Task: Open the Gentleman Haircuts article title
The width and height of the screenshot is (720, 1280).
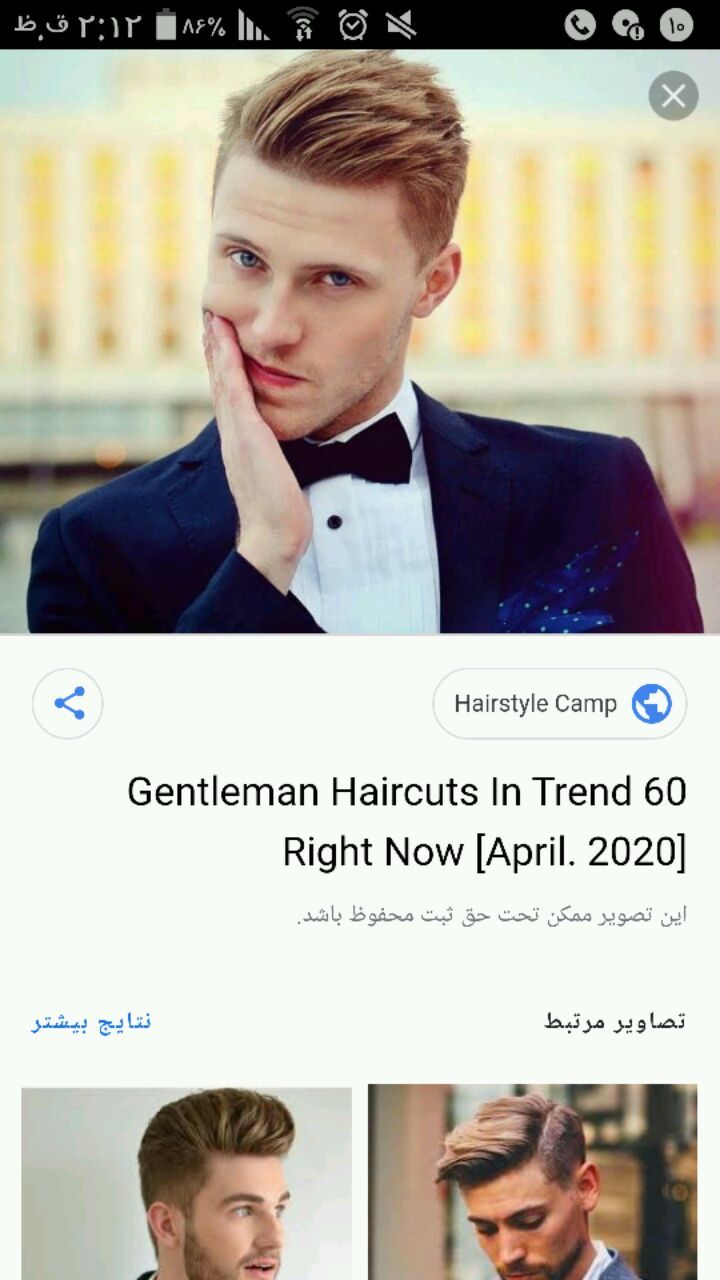Action: pos(407,822)
